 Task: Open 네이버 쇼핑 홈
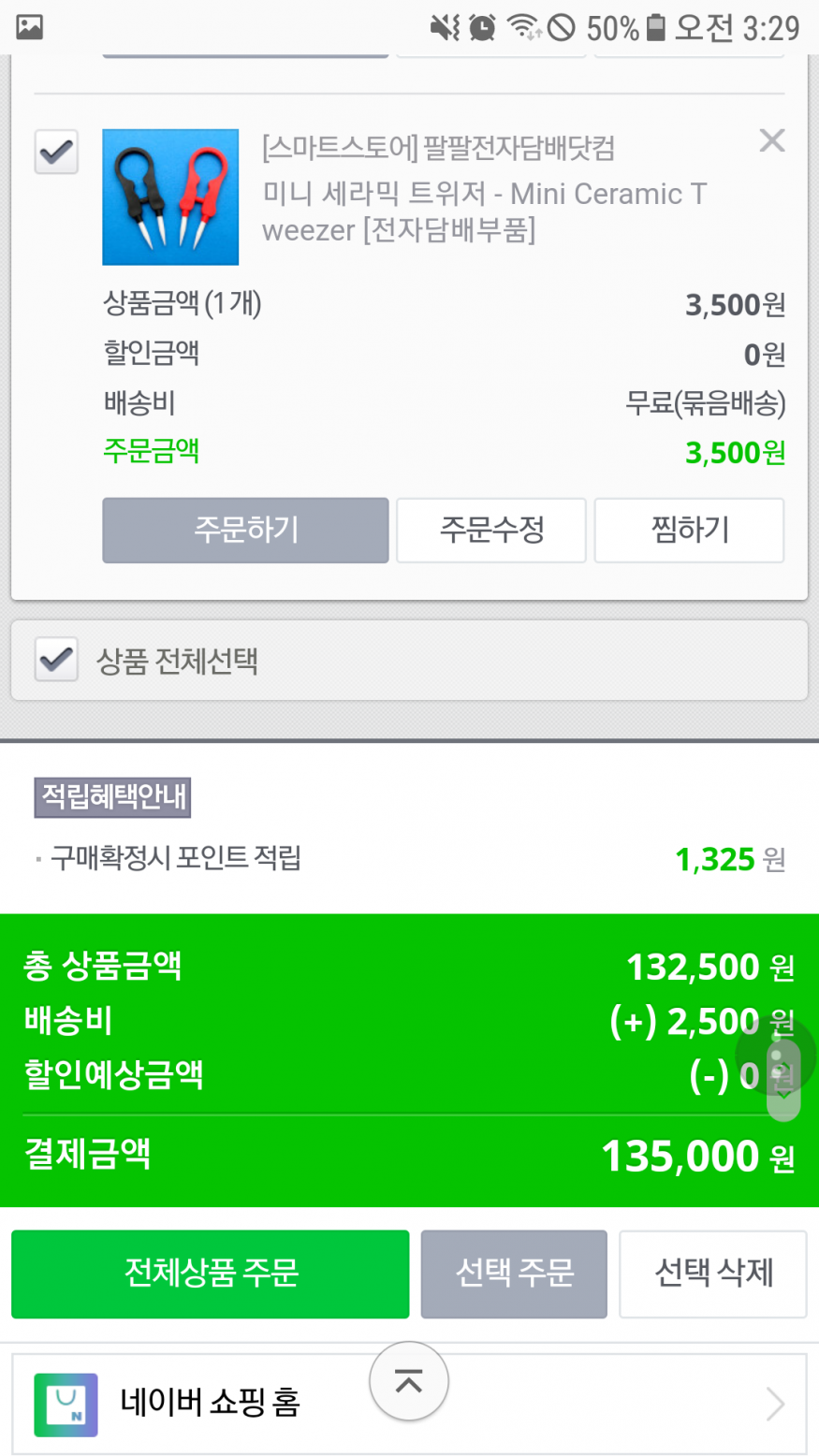409,1404
